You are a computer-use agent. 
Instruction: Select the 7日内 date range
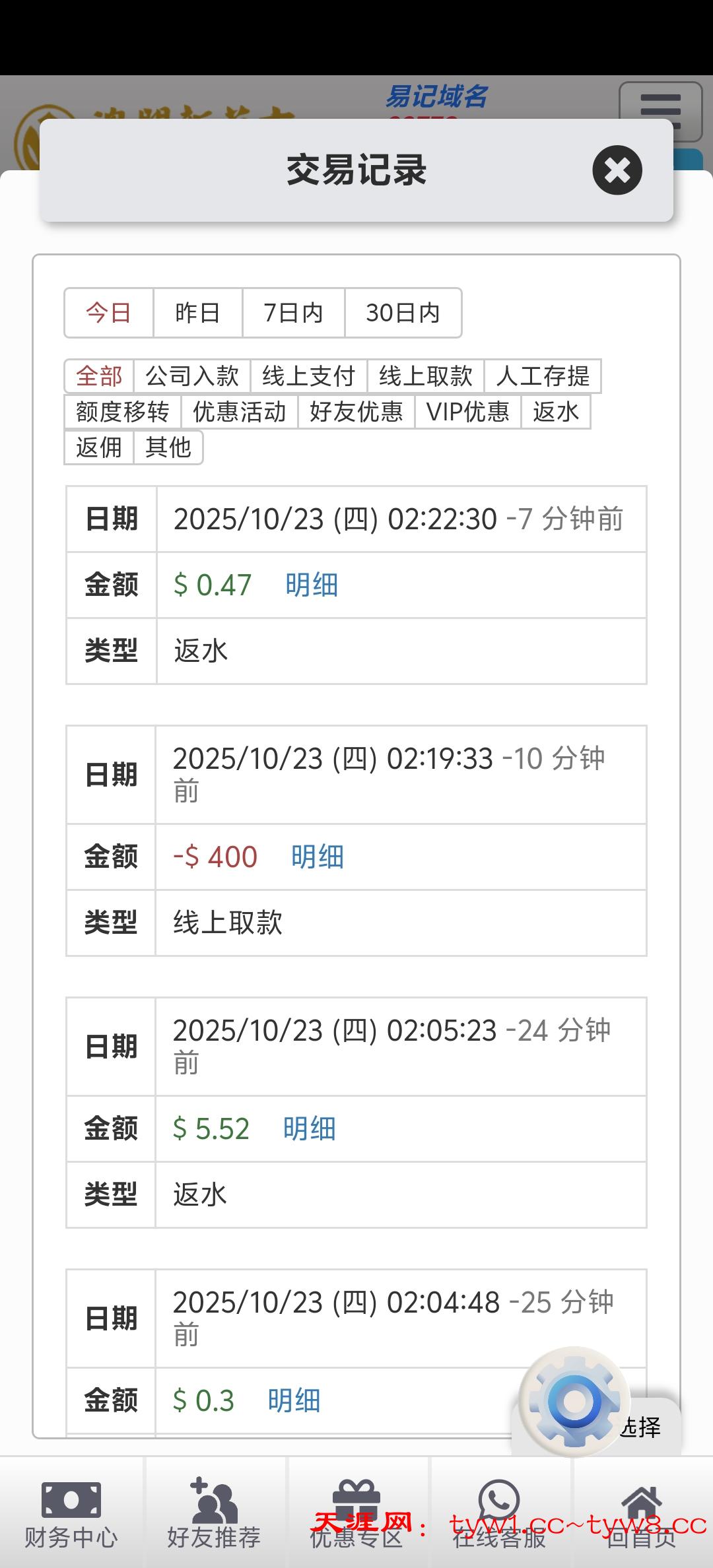[x=293, y=313]
